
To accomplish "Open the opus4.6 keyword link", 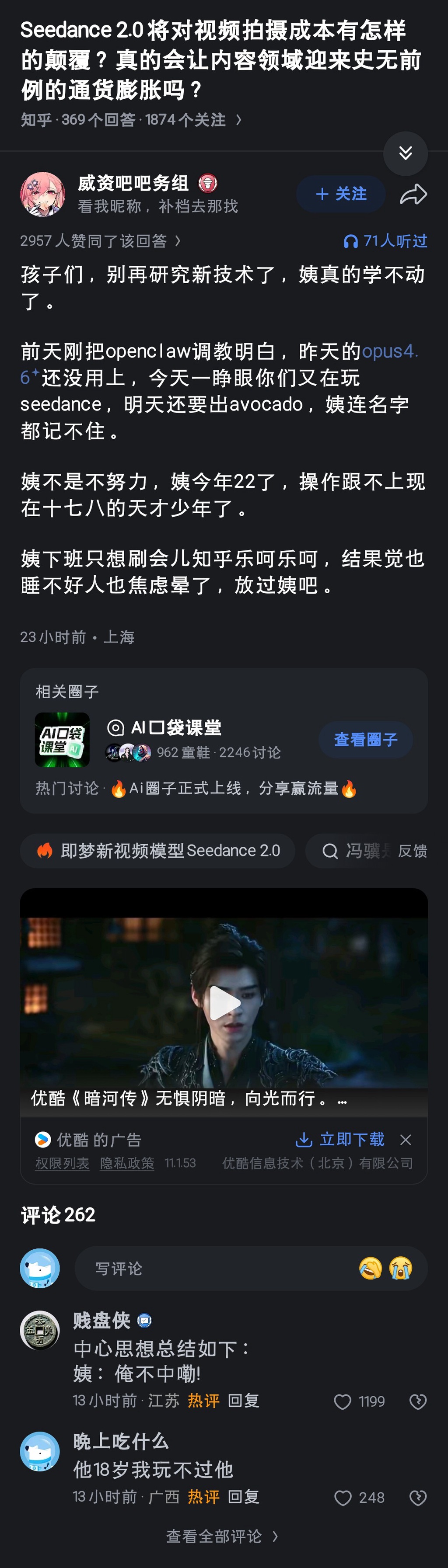I will pos(389,351).
